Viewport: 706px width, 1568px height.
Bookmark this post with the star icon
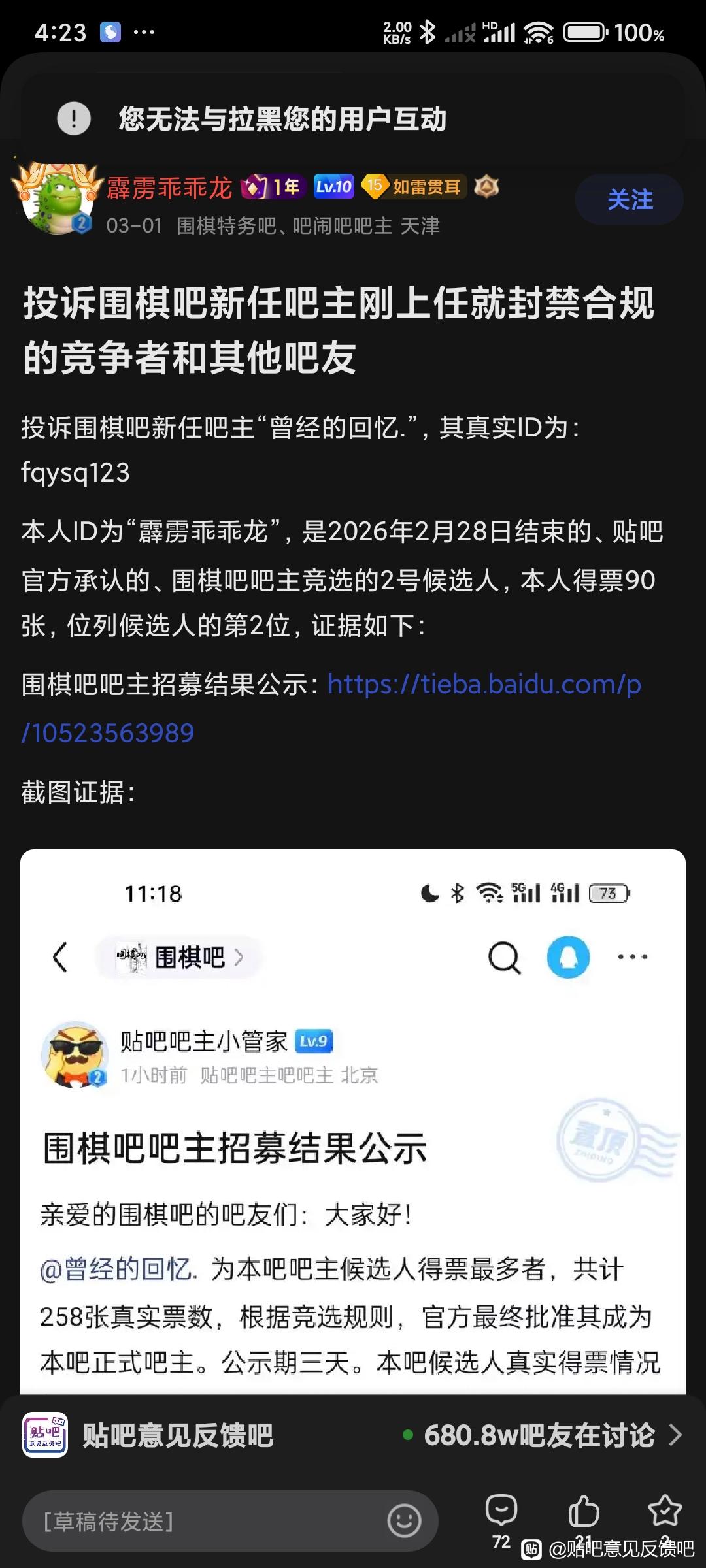pos(664,1511)
